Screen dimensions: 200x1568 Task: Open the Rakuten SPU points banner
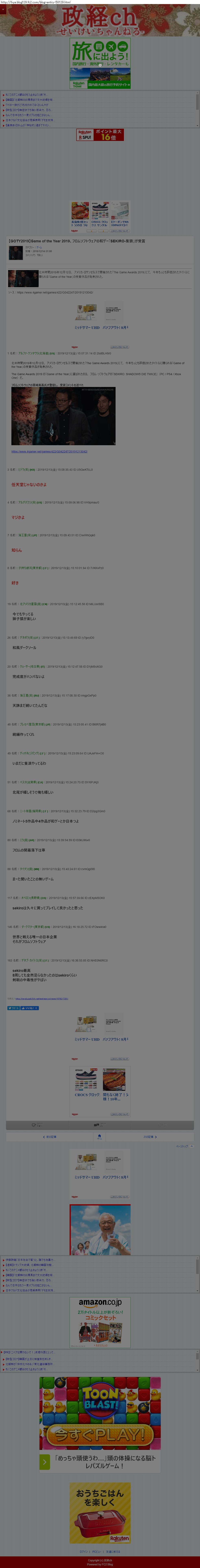(x=100, y=135)
